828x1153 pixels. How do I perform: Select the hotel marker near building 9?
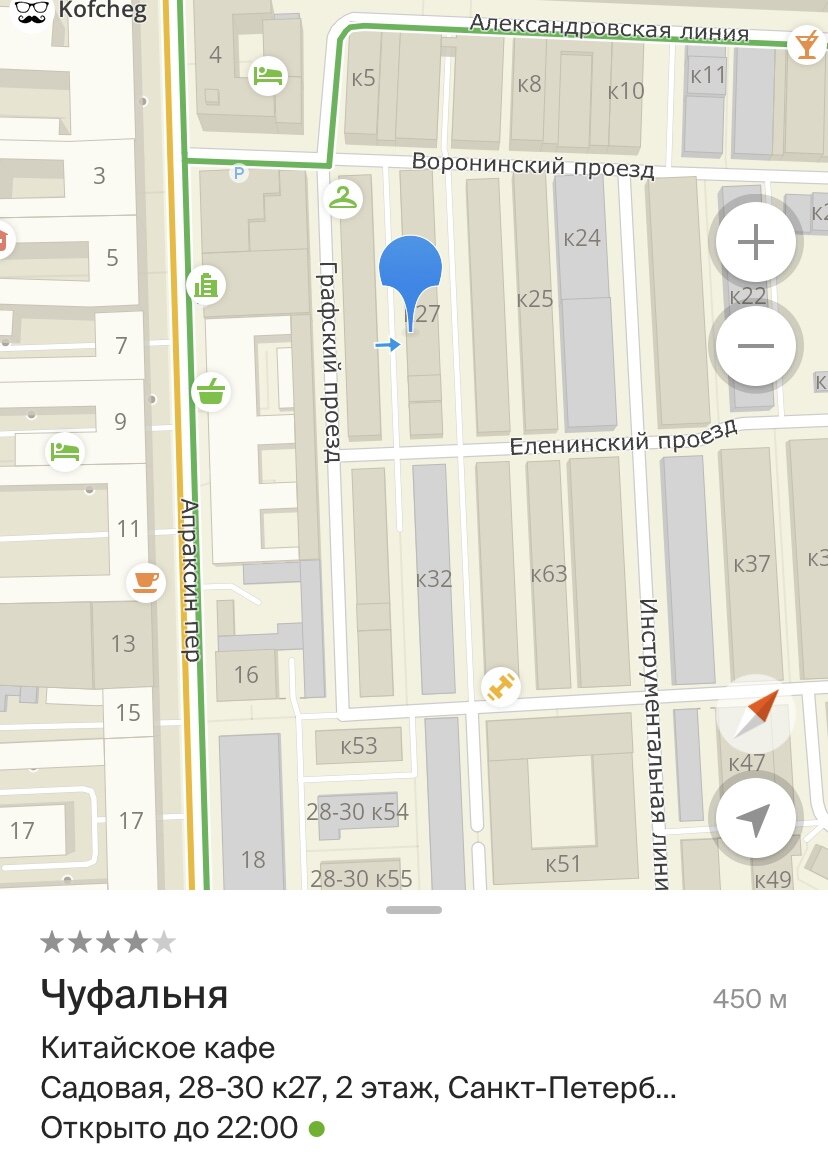click(65, 451)
